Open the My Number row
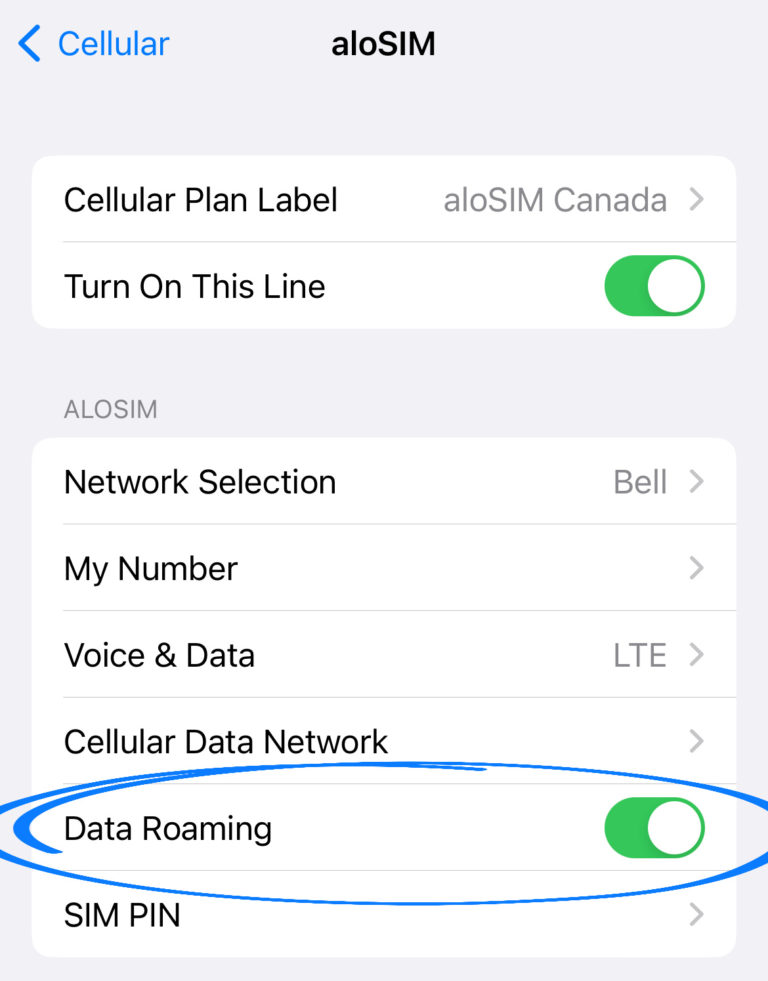768x981 pixels. (x=384, y=569)
